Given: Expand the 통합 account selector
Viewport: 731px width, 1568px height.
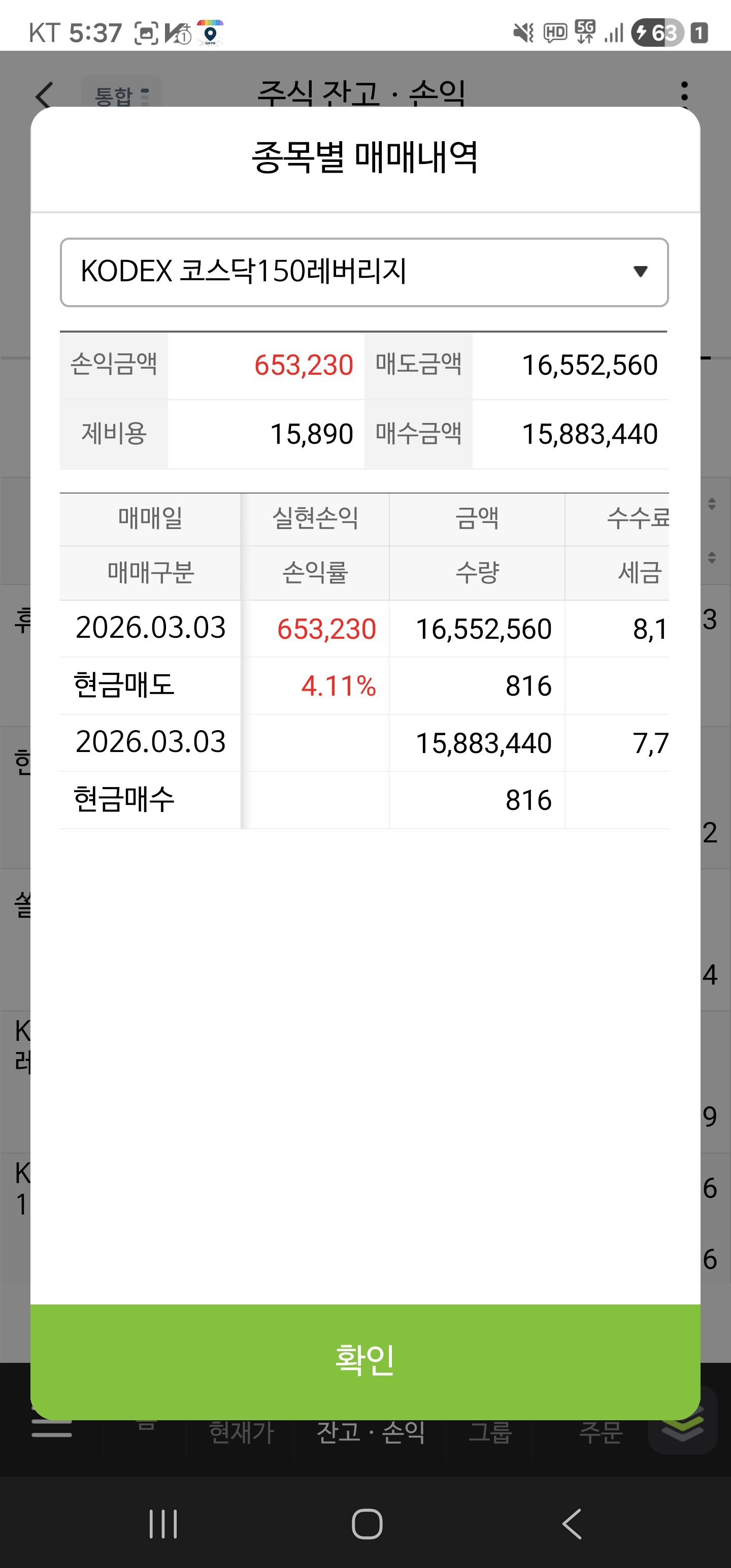Looking at the screenshot, I should pyautogui.click(x=119, y=96).
